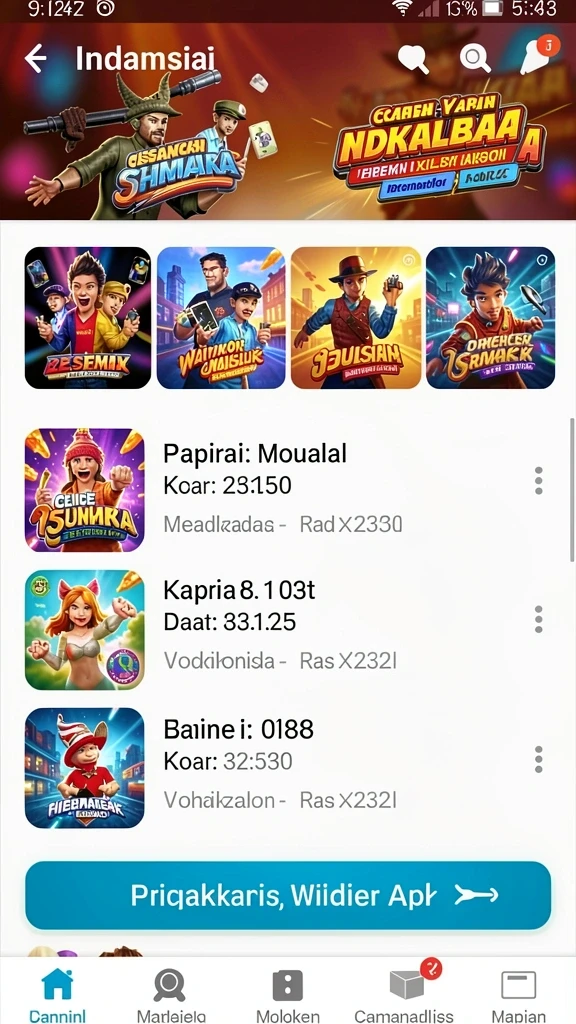This screenshot has height=1024, width=576.
Task: Open the overflow menu for Papirai: Moualal
Action: pyautogui.click(x=538, y=481)
